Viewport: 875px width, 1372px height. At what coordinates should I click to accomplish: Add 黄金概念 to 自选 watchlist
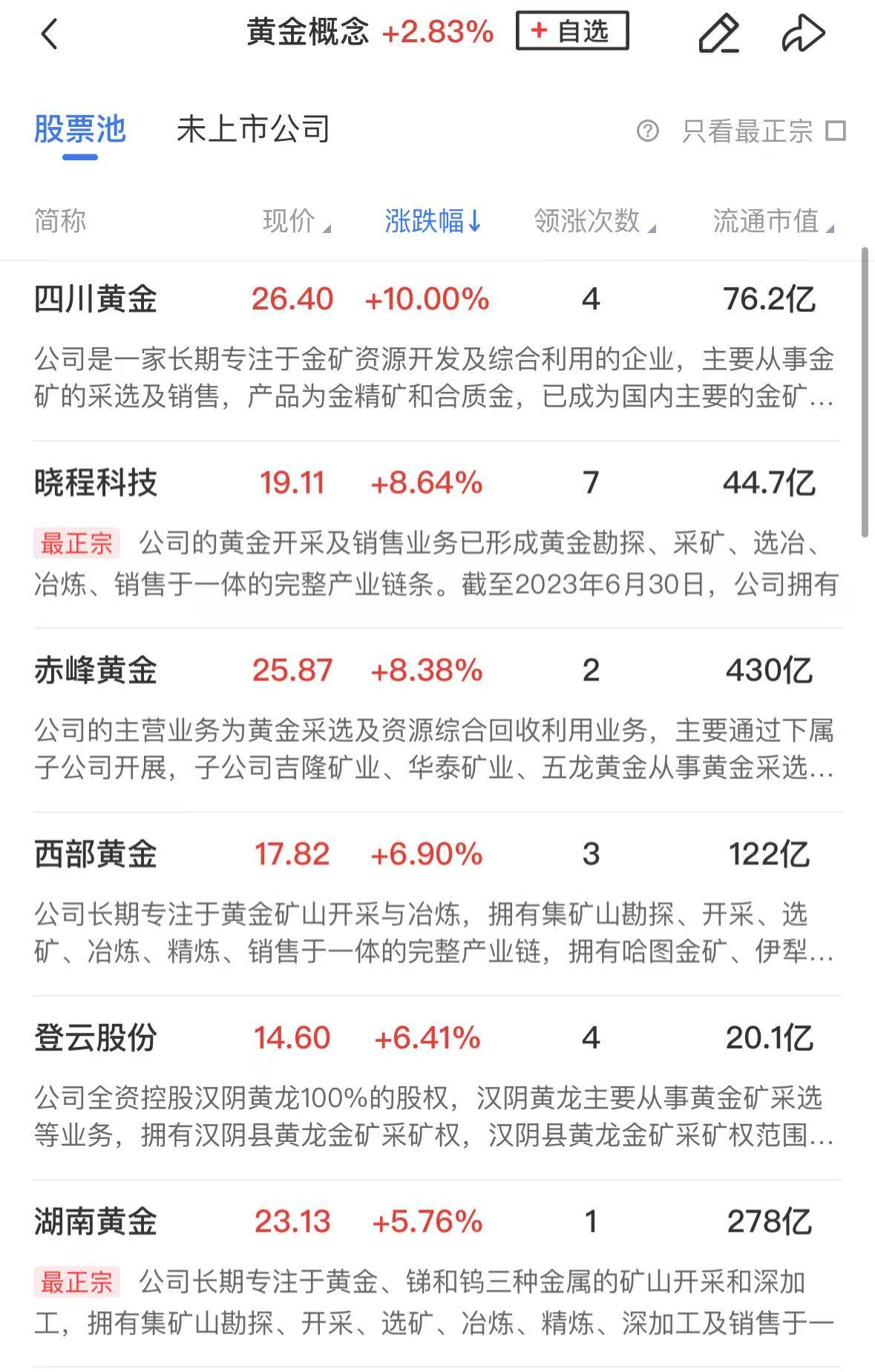click(x=571, y=32)
